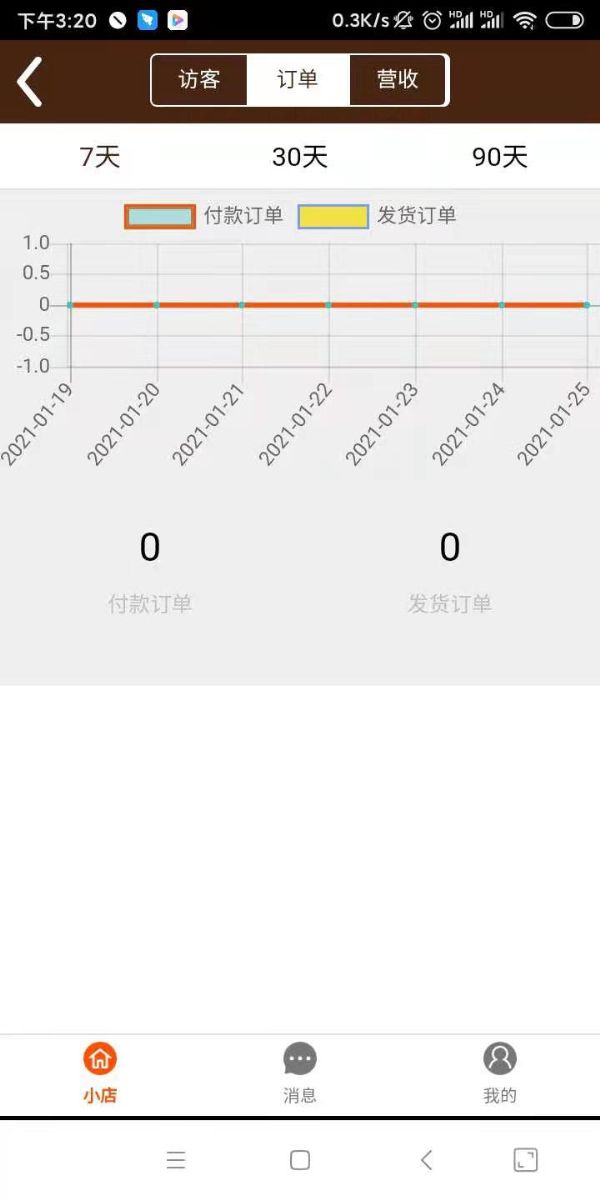Tap the system home button
Screen dimensions: 600x1200
coord(300,1160)
